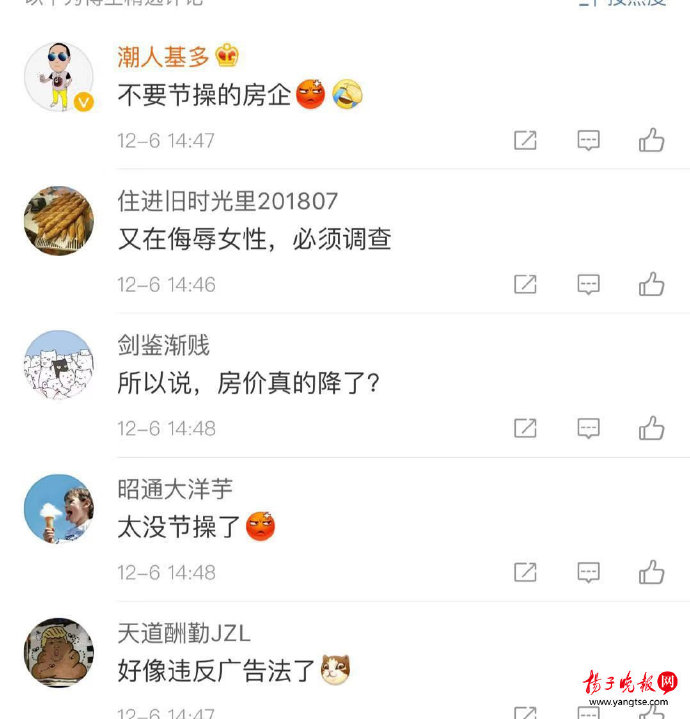Repost 潮人基多's comment
This screenshot has width=690, height=719.
coord(525,140)
